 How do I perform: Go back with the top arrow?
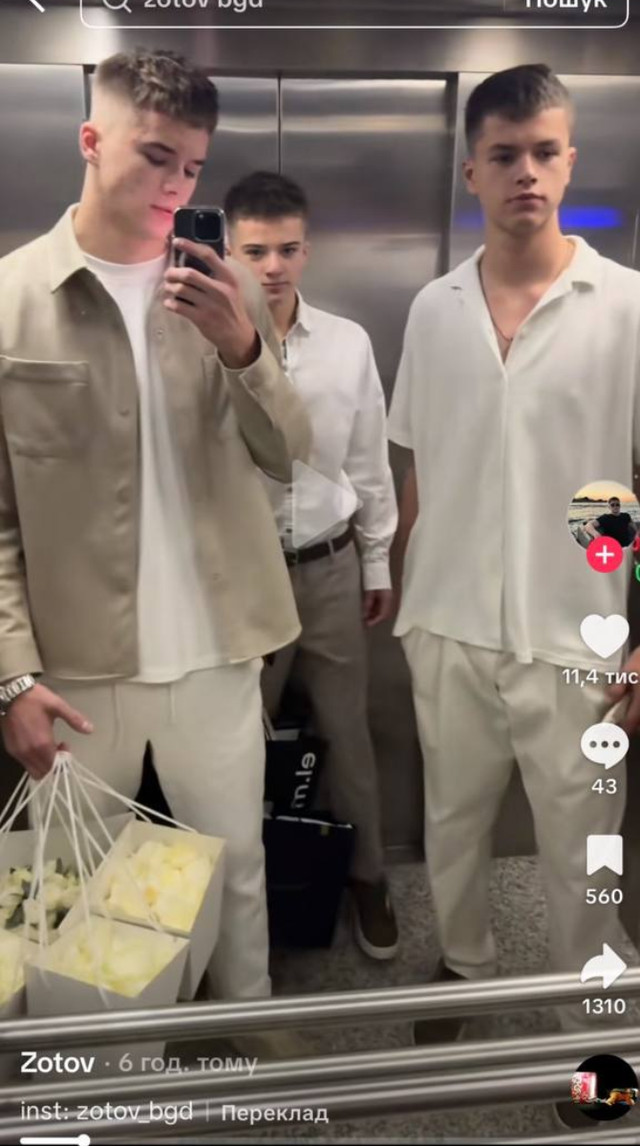click(36, 4)
